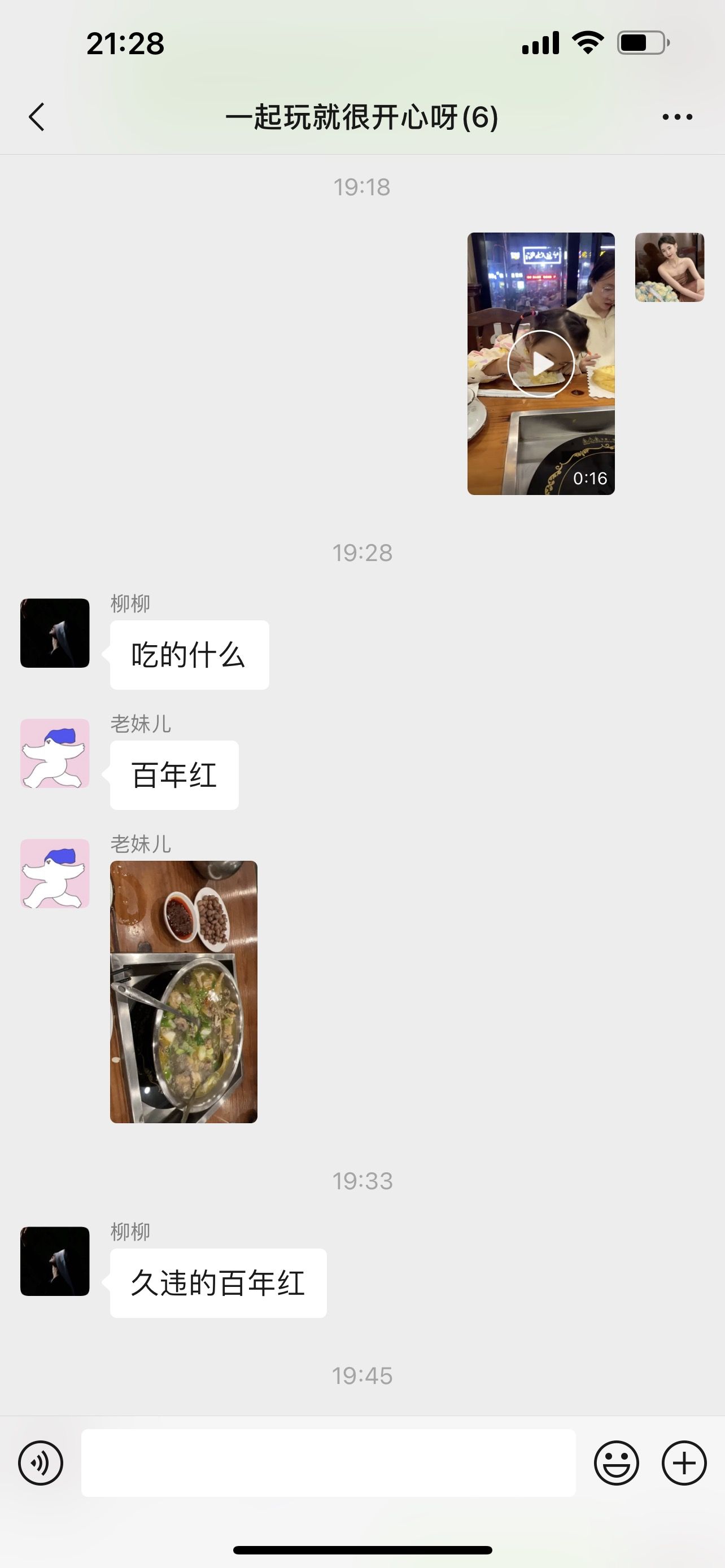This screenshot has height=1568, width=725.
Task: Switch to voice message input
Action: pos(41,1462)
